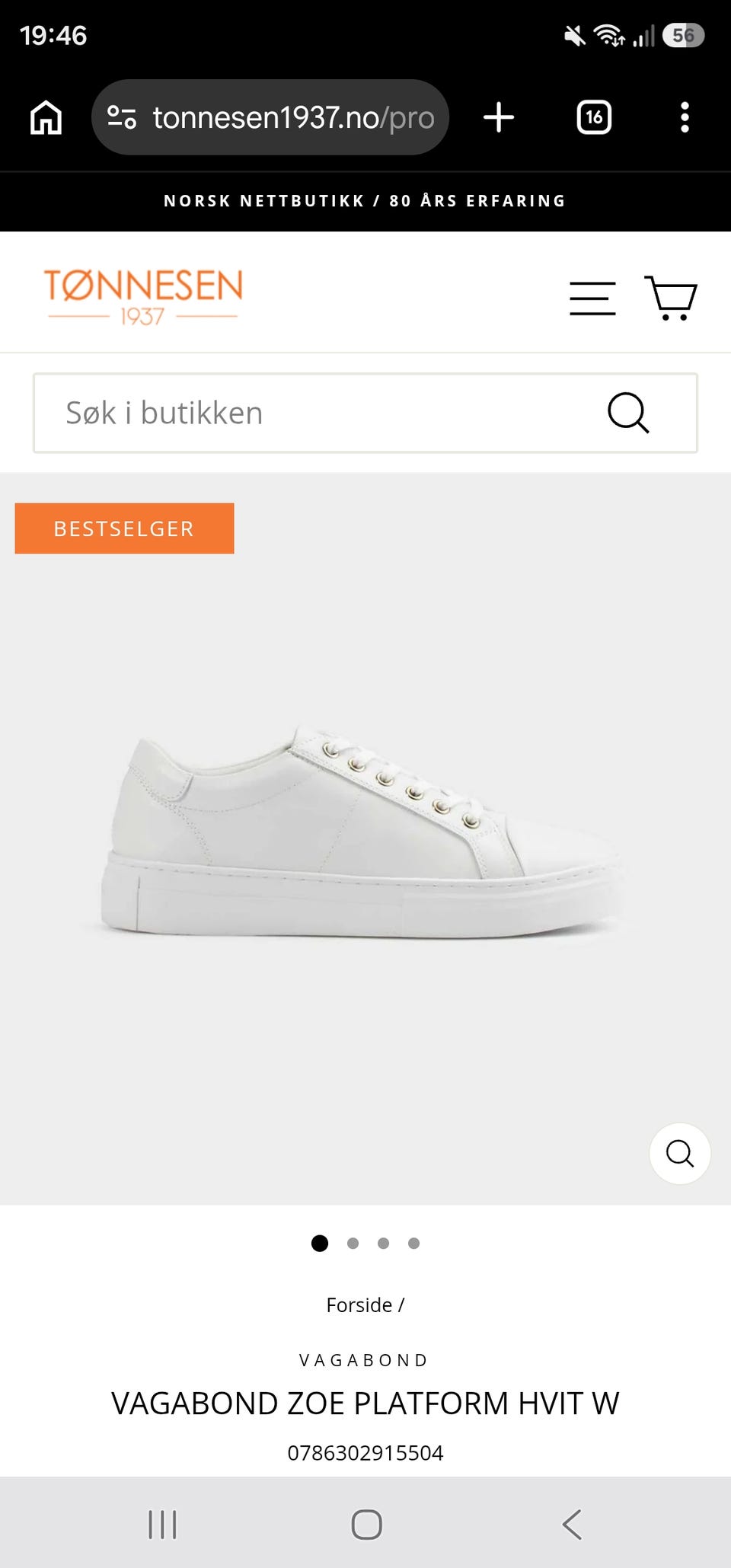731x1568 pixels.
Task: Follow the Forside breadcrumb link
Action: (359, 1305)
